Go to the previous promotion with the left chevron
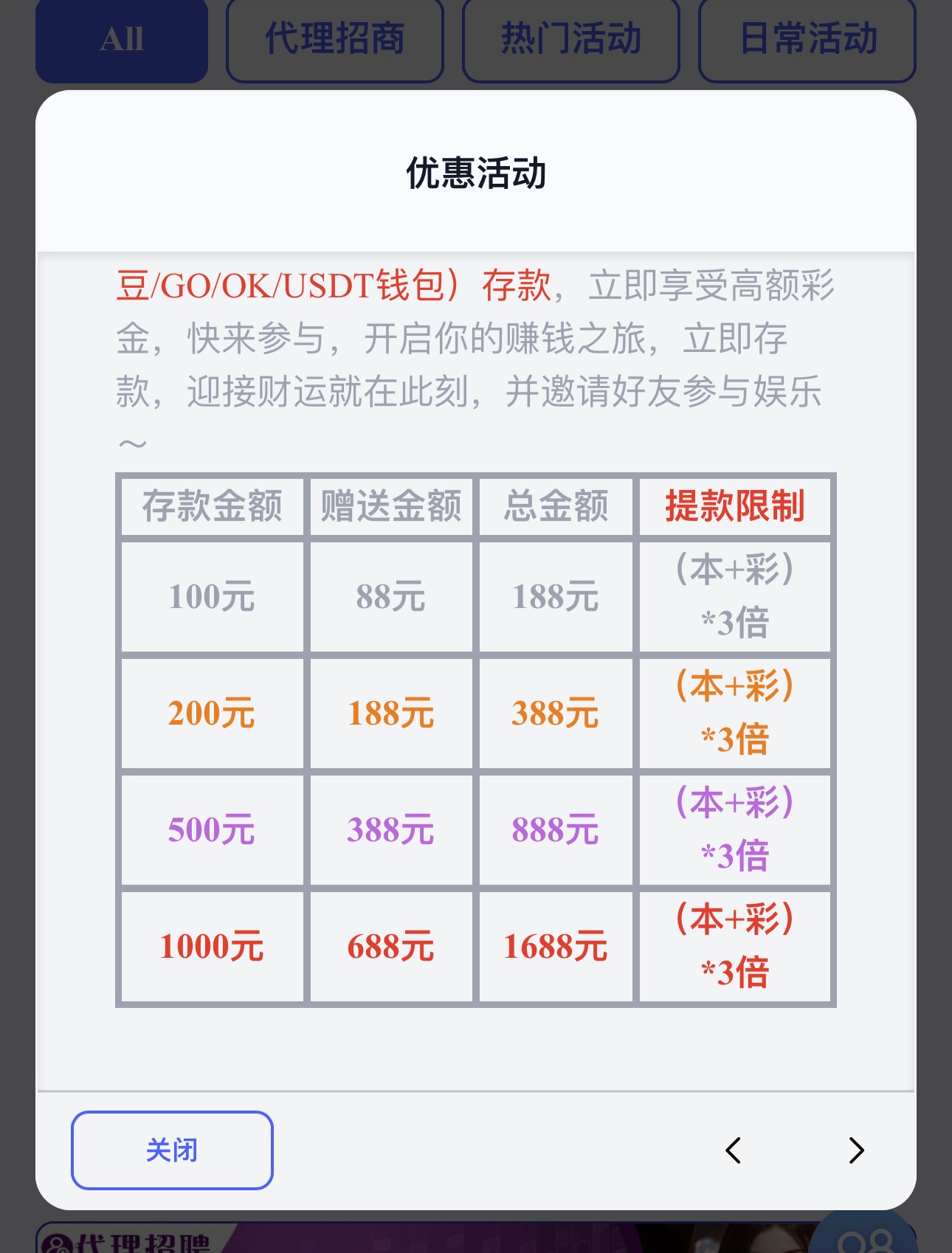 [734, 1150]
